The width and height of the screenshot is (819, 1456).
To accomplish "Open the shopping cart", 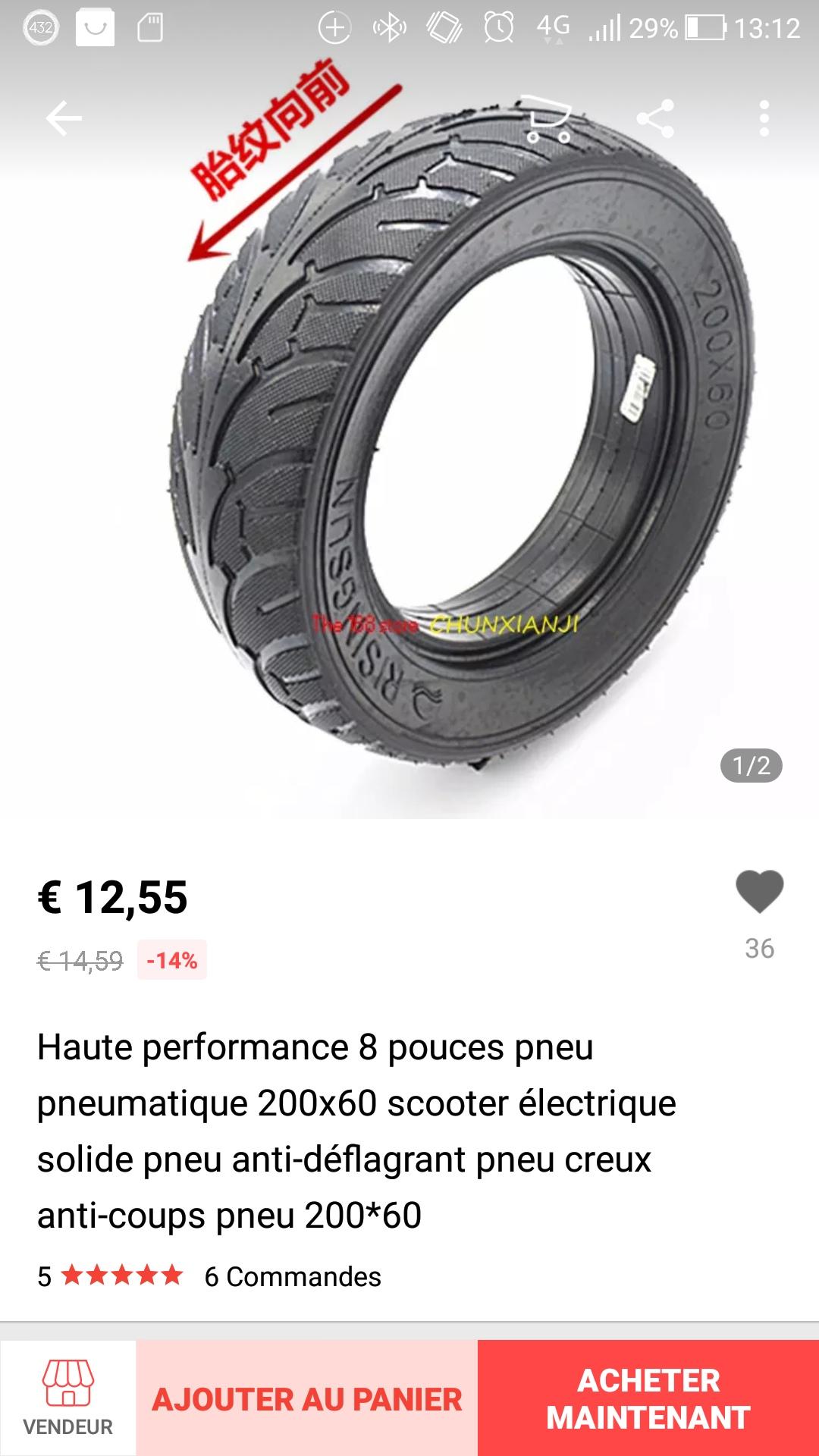I will tap(548, 119).
